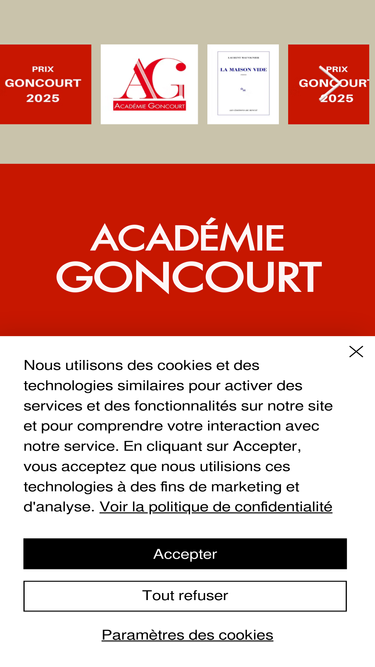This screenshot has width=375, height=667.
Task: Open the Académie Goncourt logo tile in the carousel
Action: click(149, 84)
